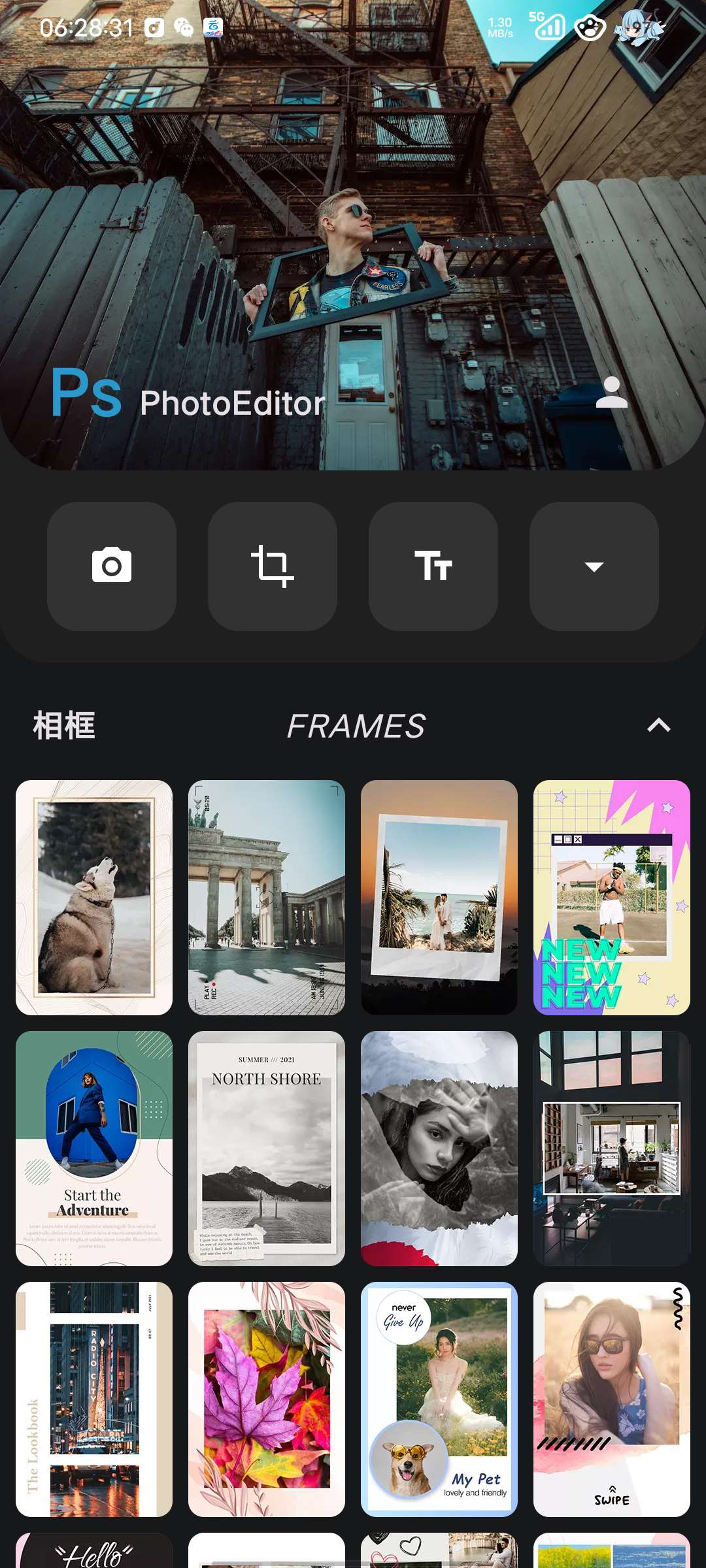Open the text tool
Viewport: 706px width, 1568px height.
coord(433,566)
